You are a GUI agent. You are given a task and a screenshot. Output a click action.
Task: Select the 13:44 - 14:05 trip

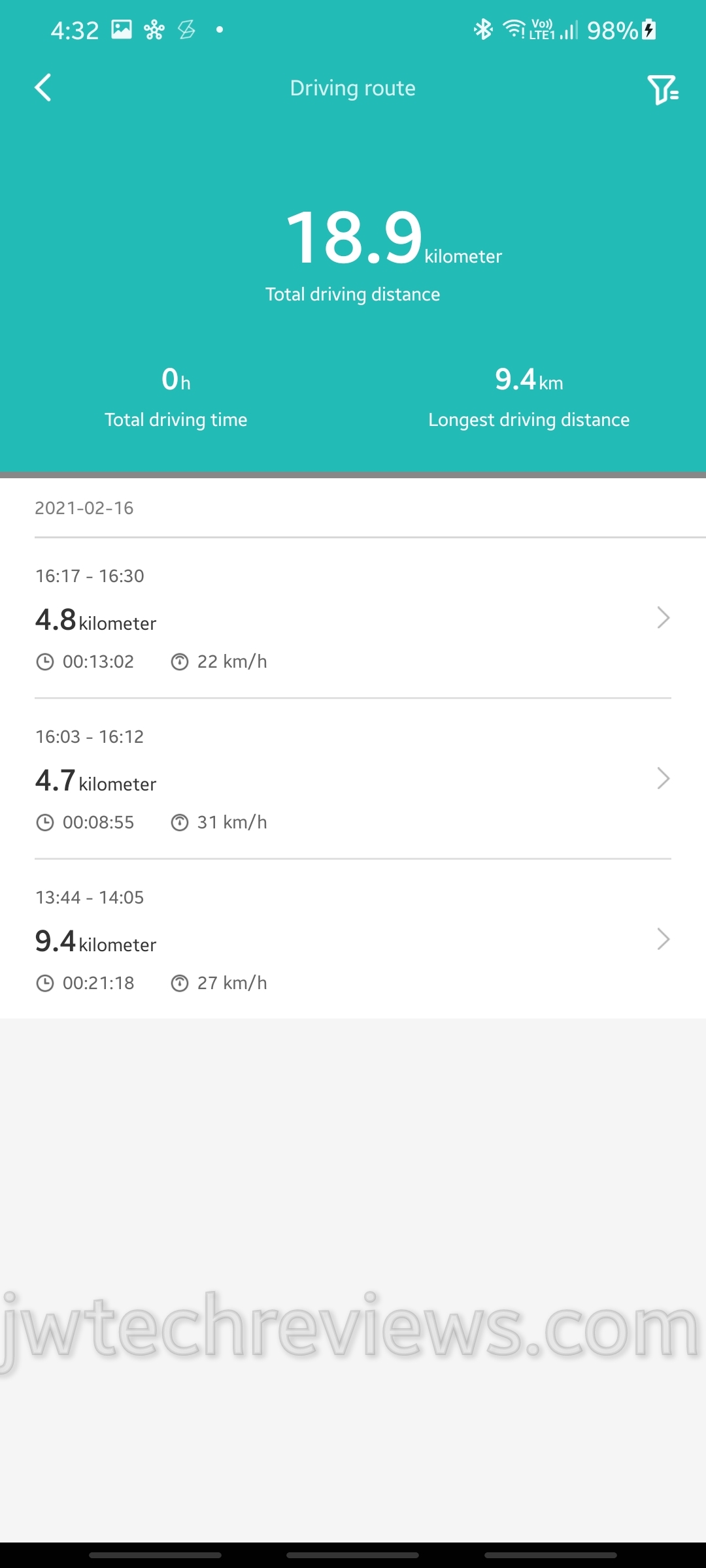click(353, 939)
